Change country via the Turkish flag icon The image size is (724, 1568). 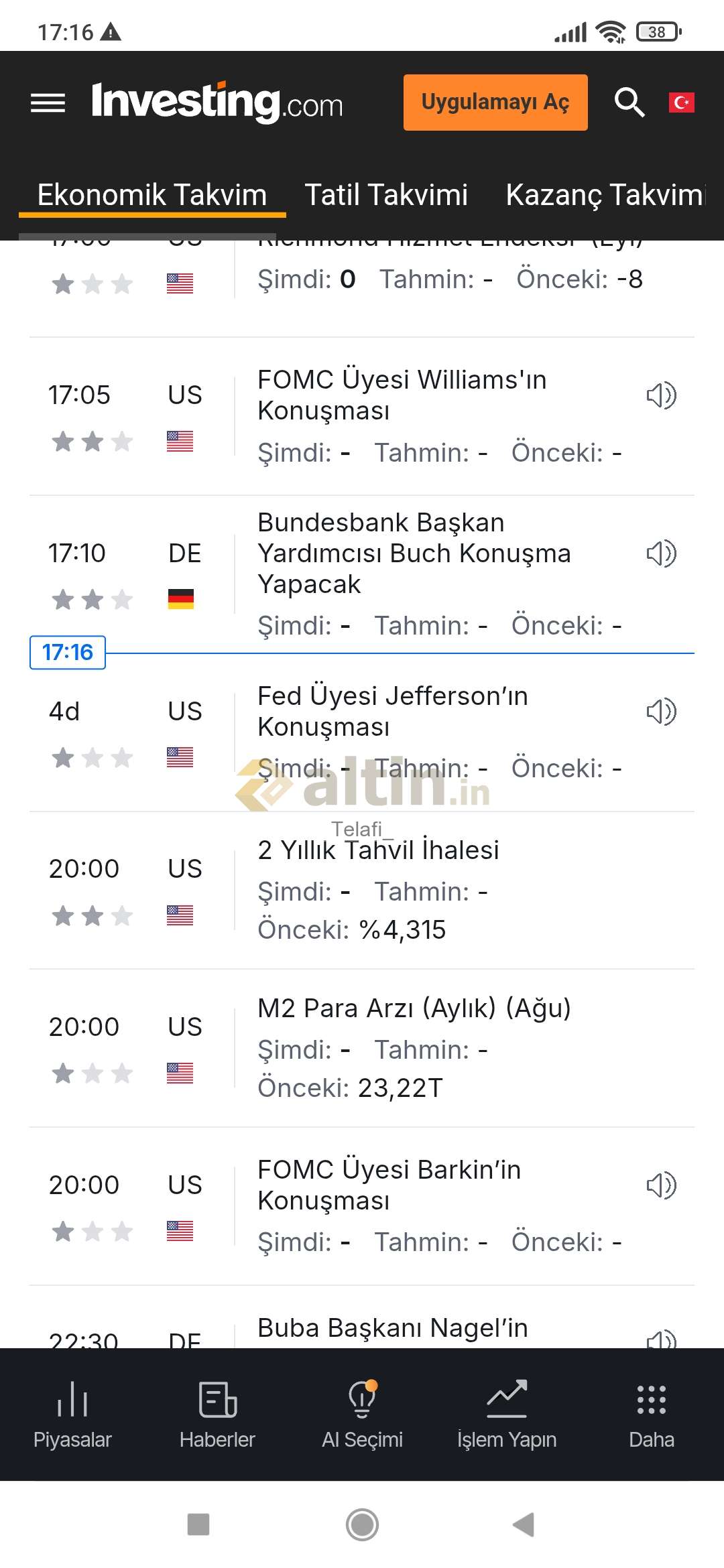(682, 103)
